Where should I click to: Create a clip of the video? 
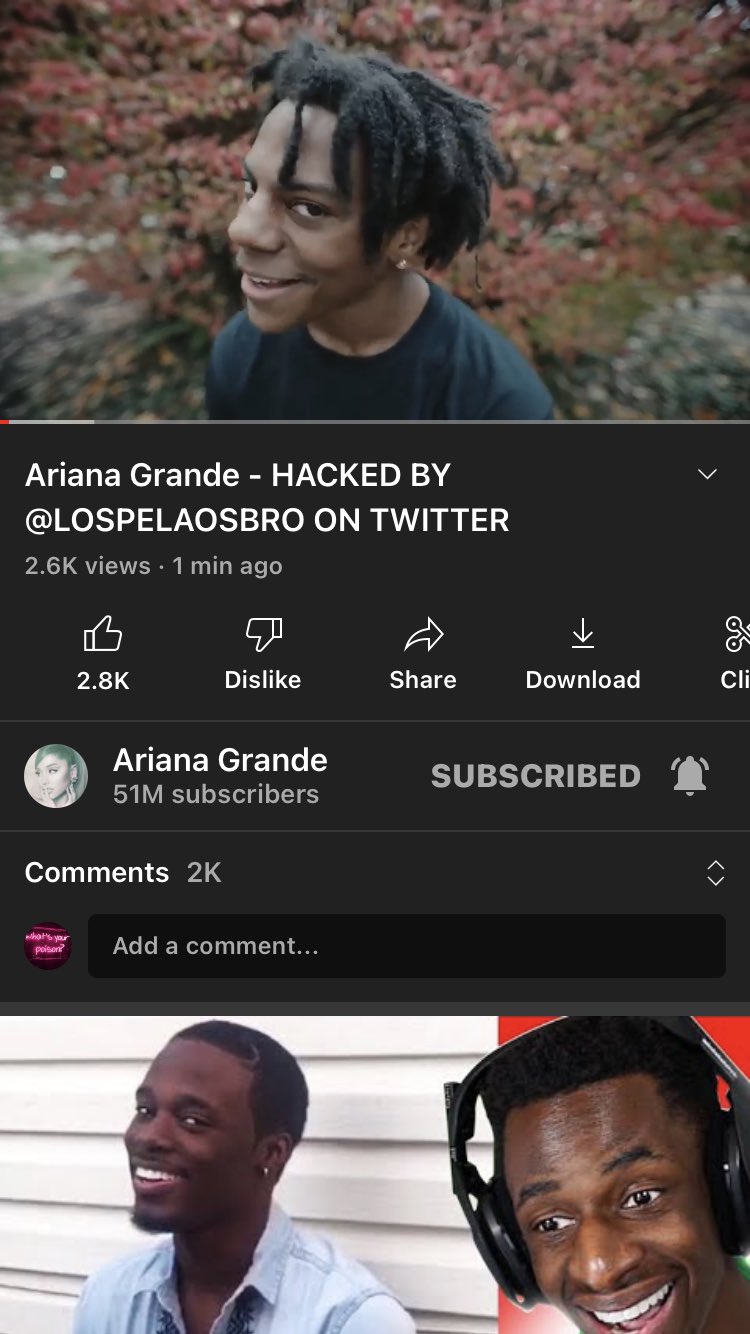click(x=736, y=652)
